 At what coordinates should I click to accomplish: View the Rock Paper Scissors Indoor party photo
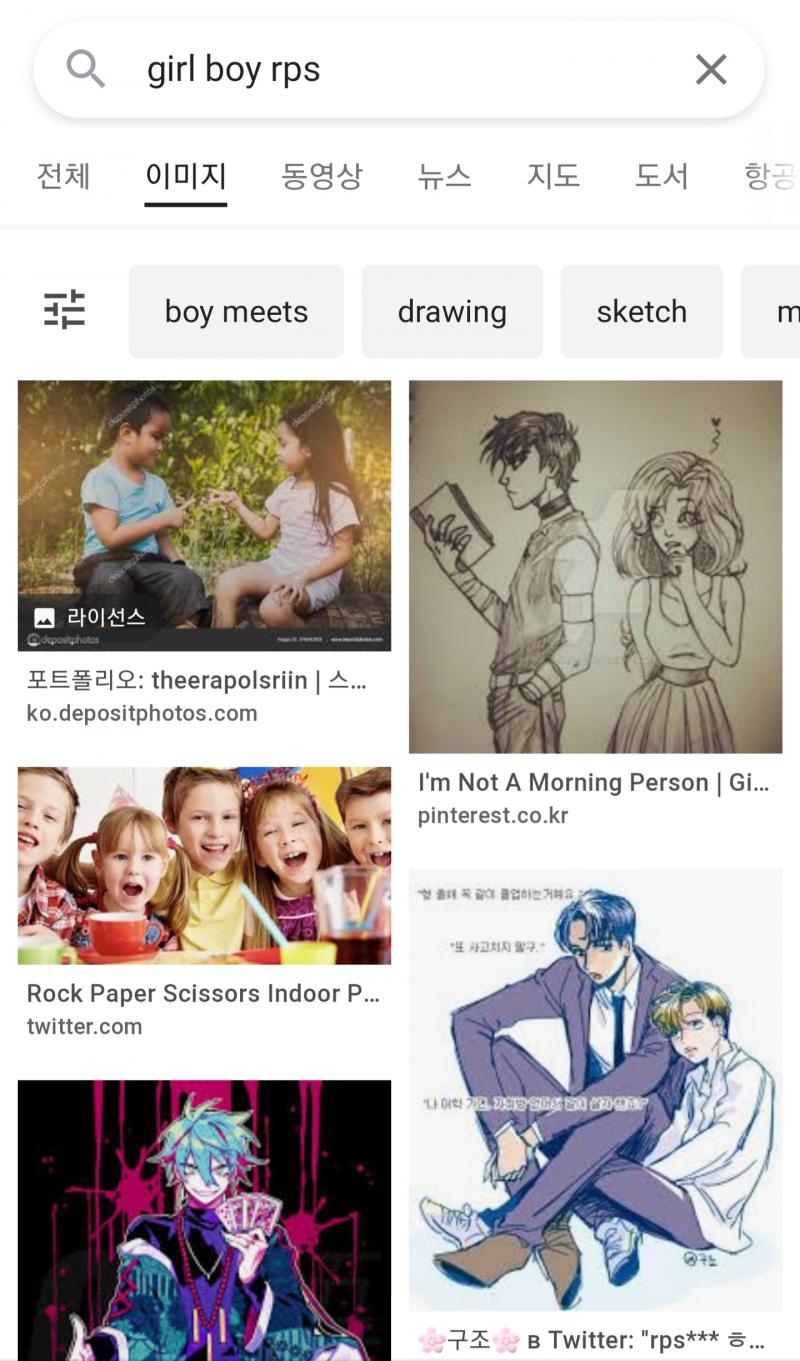coord(204,866)
